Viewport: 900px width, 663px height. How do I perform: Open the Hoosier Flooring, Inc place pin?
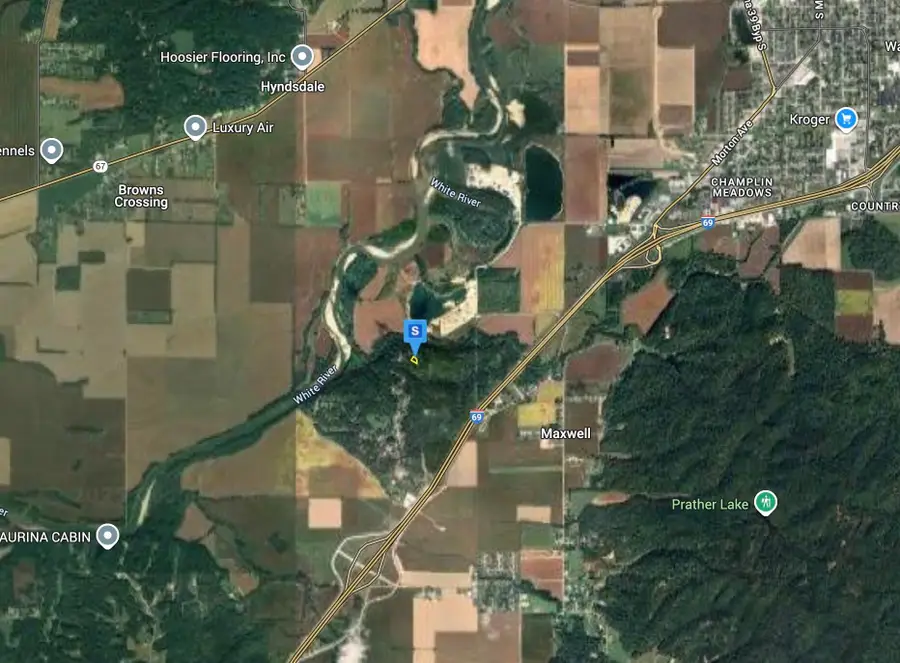click(x=302, y=57)
